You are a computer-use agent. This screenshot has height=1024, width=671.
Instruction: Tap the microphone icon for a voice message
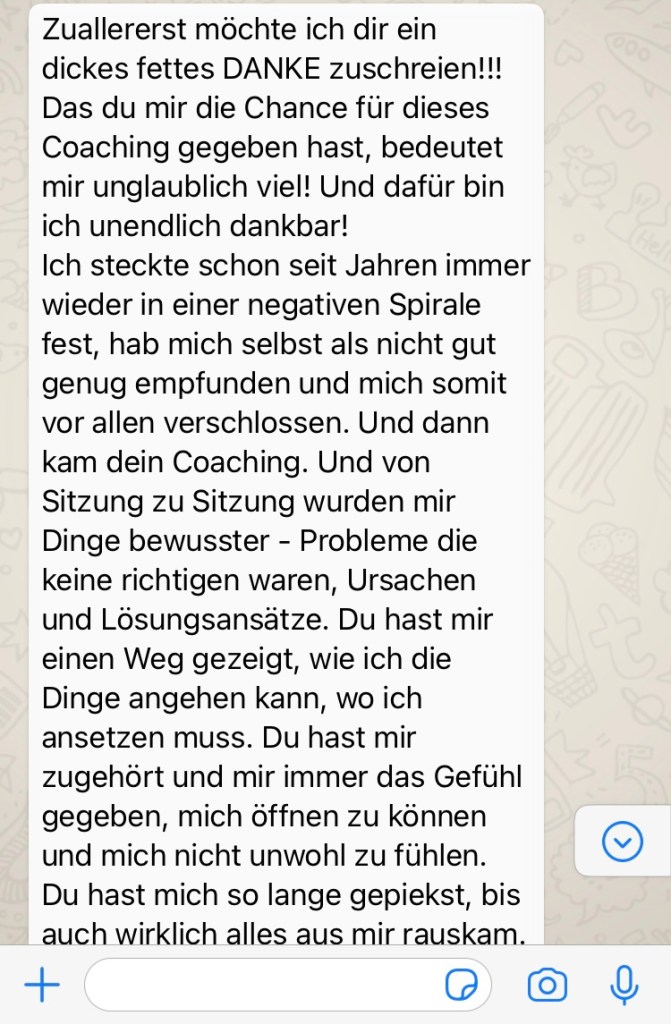coord(625,985)
